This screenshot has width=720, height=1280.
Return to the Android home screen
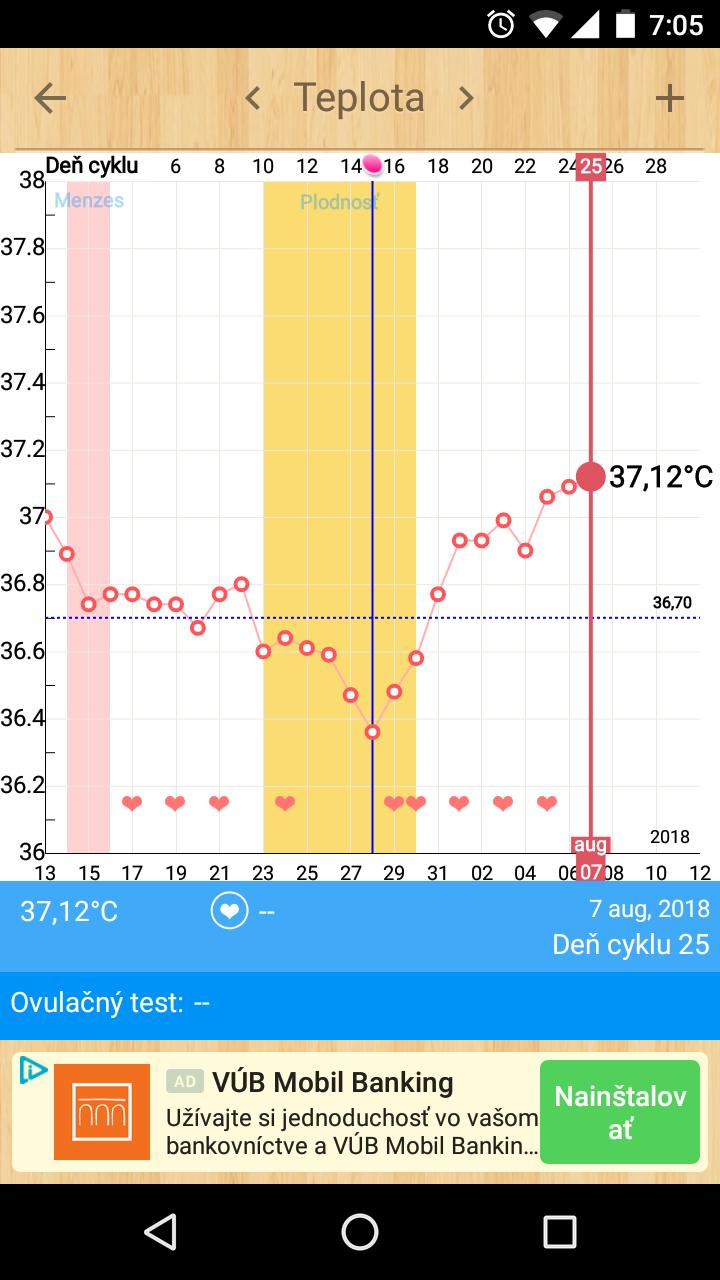(360, 1232)
